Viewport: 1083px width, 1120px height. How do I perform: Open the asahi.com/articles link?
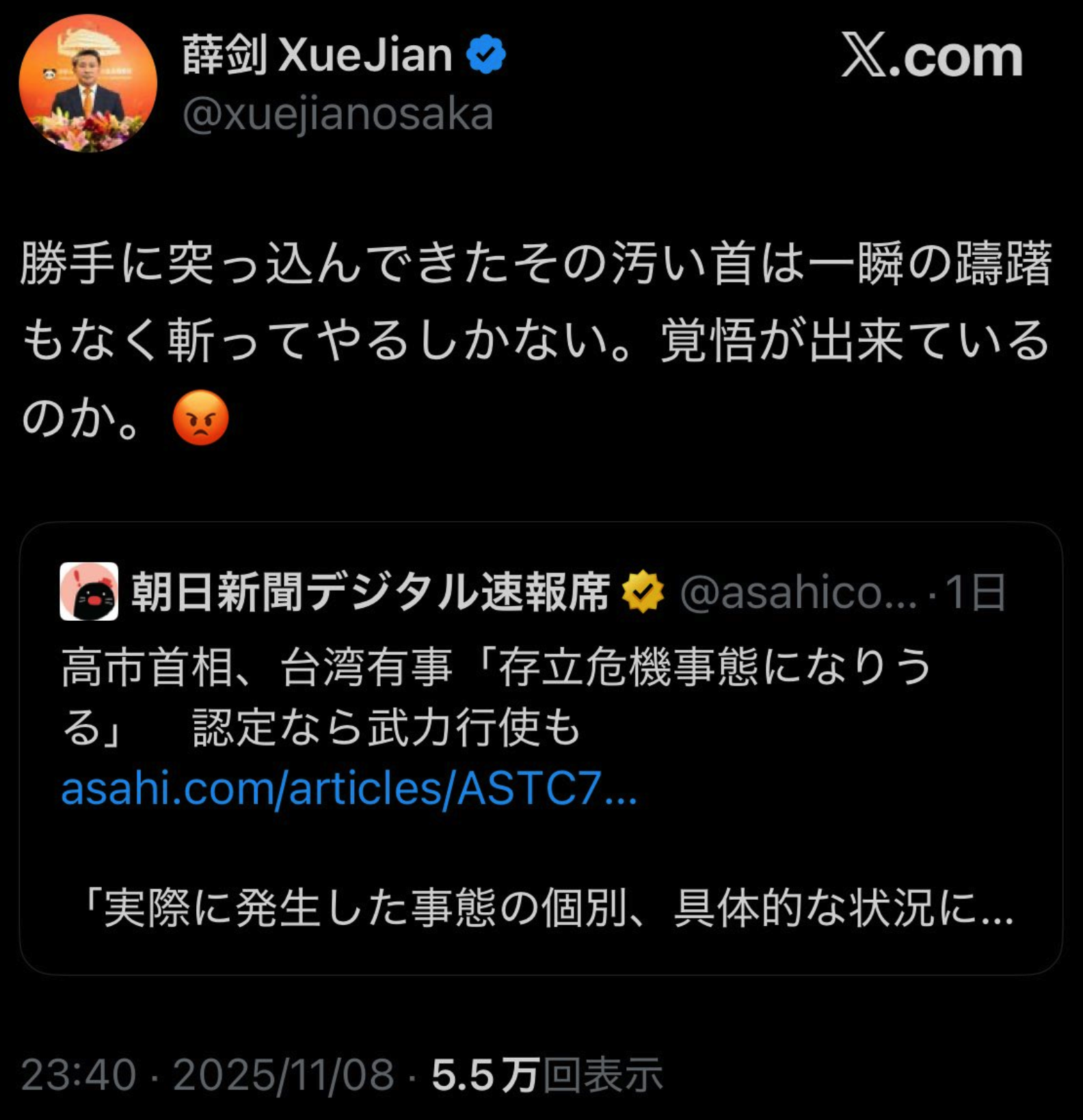349,788
